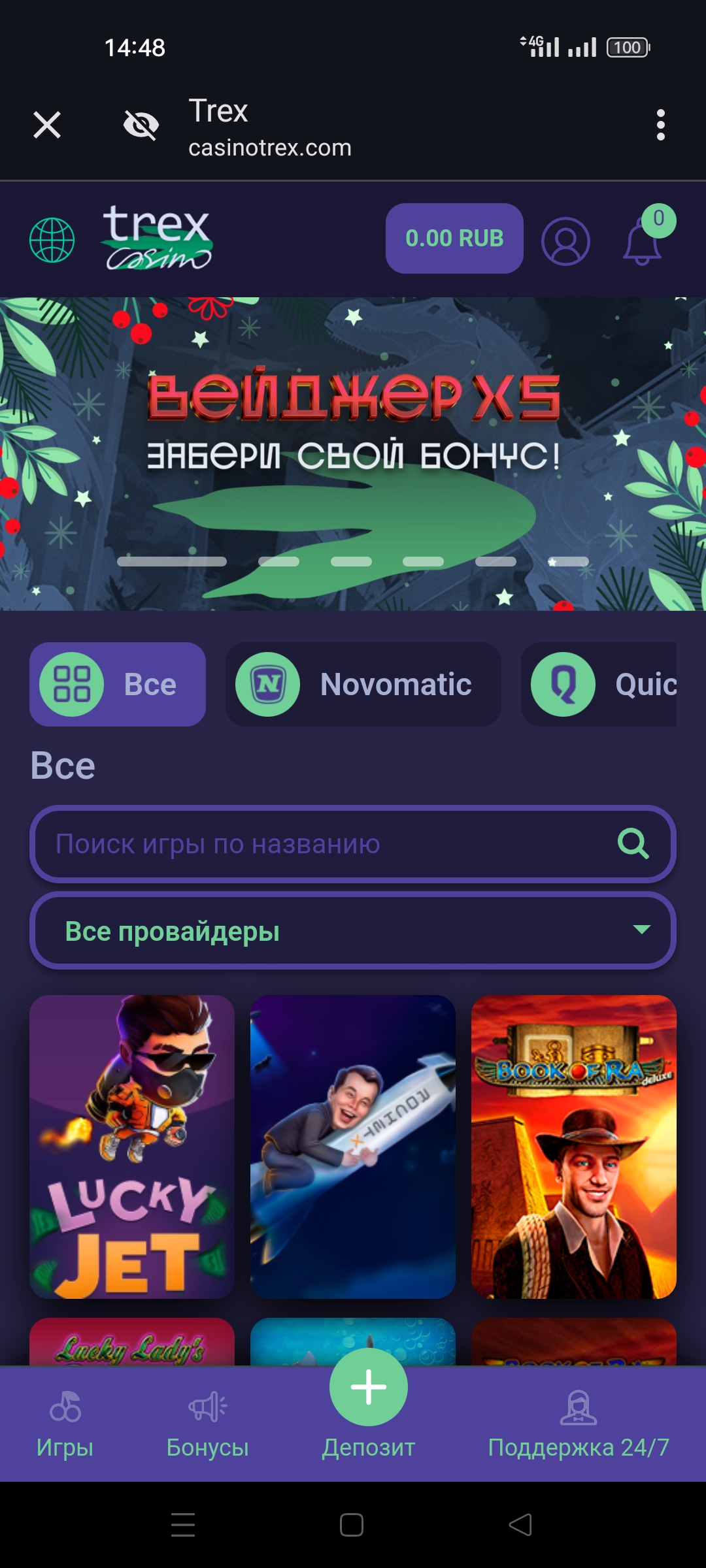Tap the Депозит plus button
This screenshot has height=1568, width=706.
[369, 1388]
